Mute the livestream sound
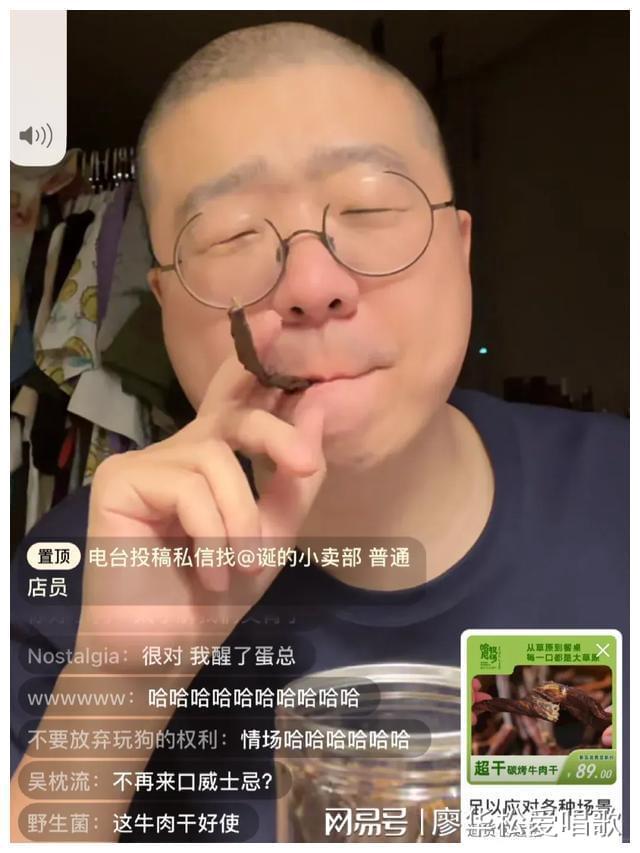The image size is (640, 853). point(36,135)
